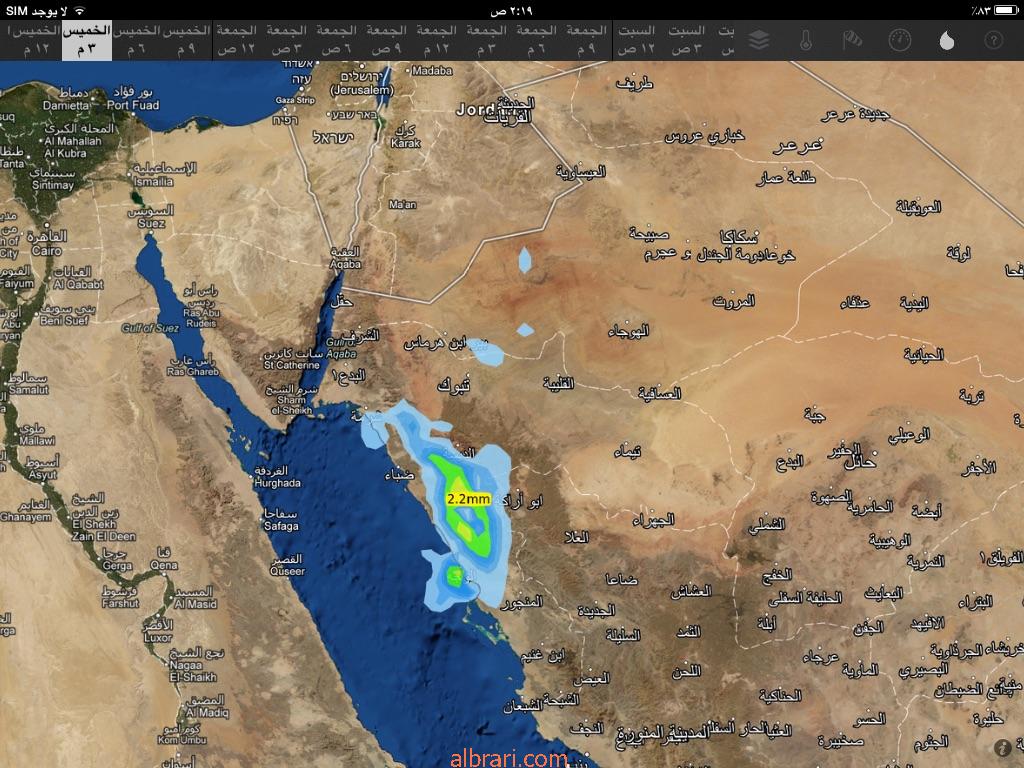Select الجمعة ٣ ص time slot
Viewport: 1024px width, 768px height.
click(286, 40)
